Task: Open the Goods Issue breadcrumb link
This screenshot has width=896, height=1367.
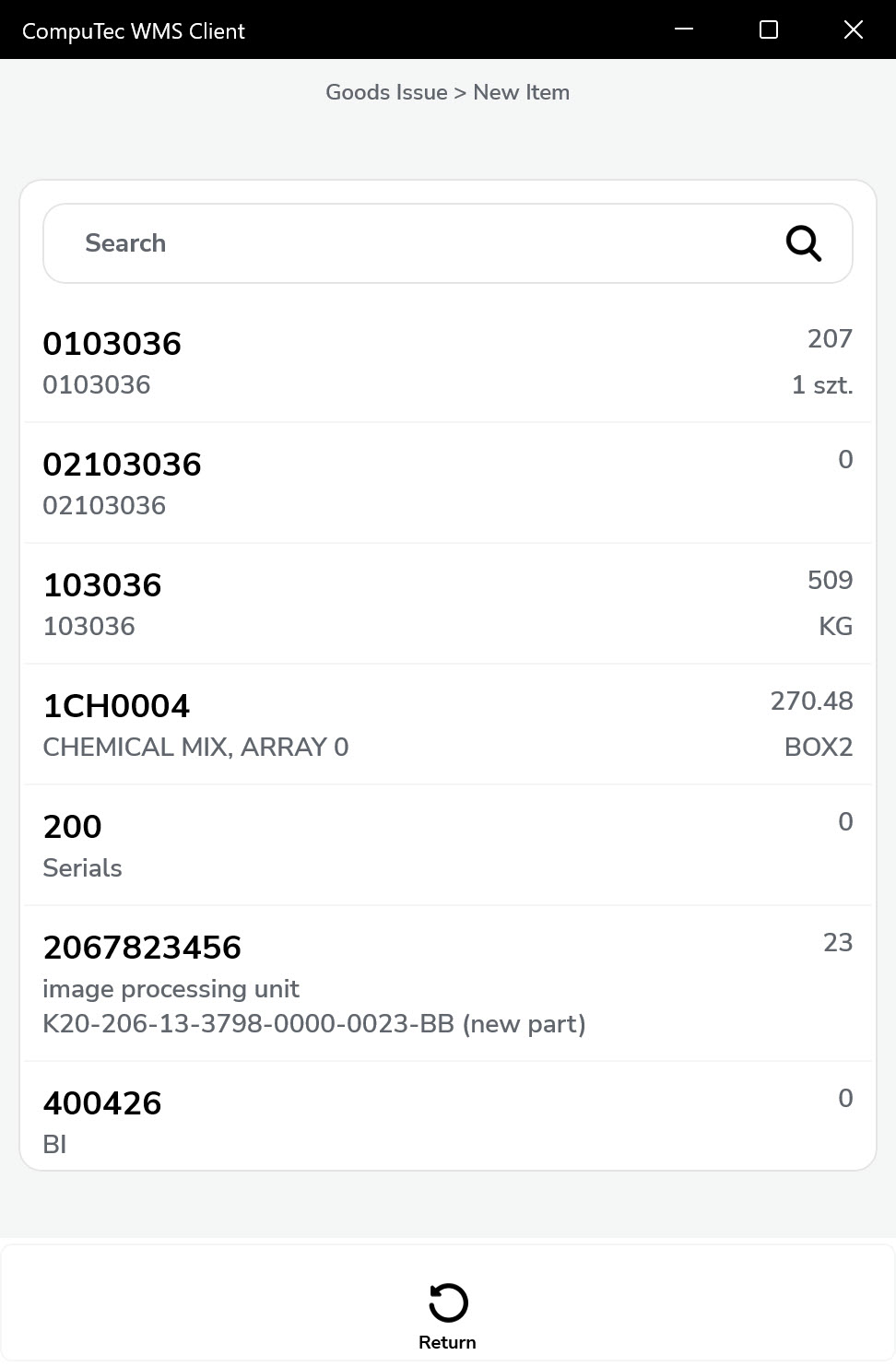Action: click(x=386, y=91)
